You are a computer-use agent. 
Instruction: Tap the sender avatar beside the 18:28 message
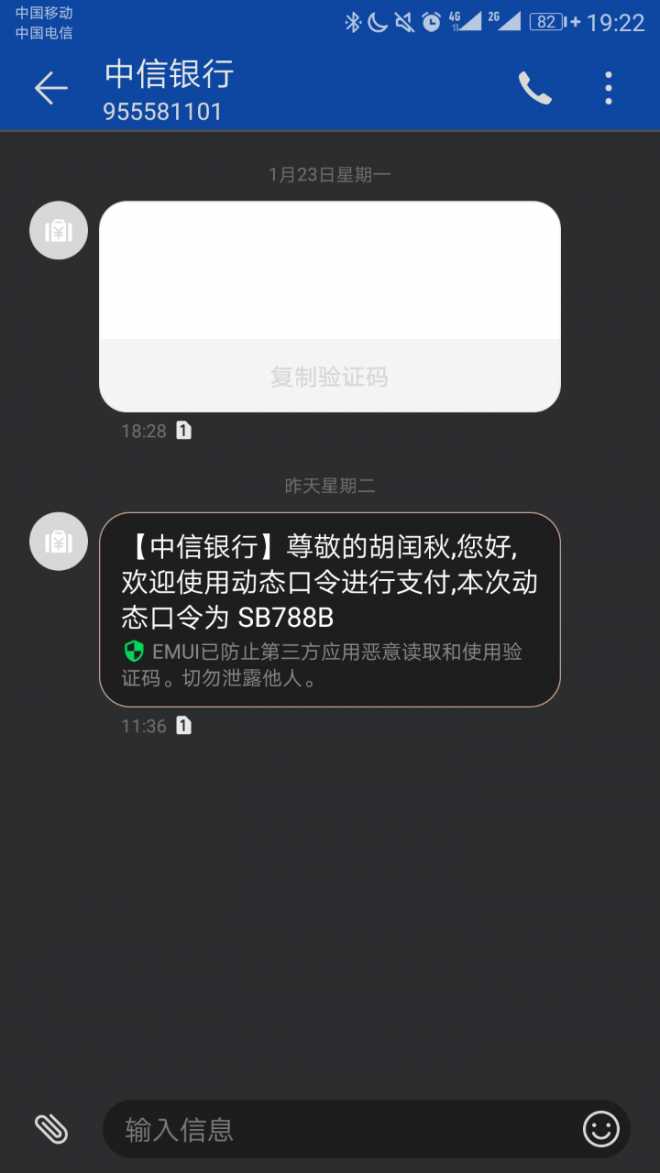(x=59, y=231)
